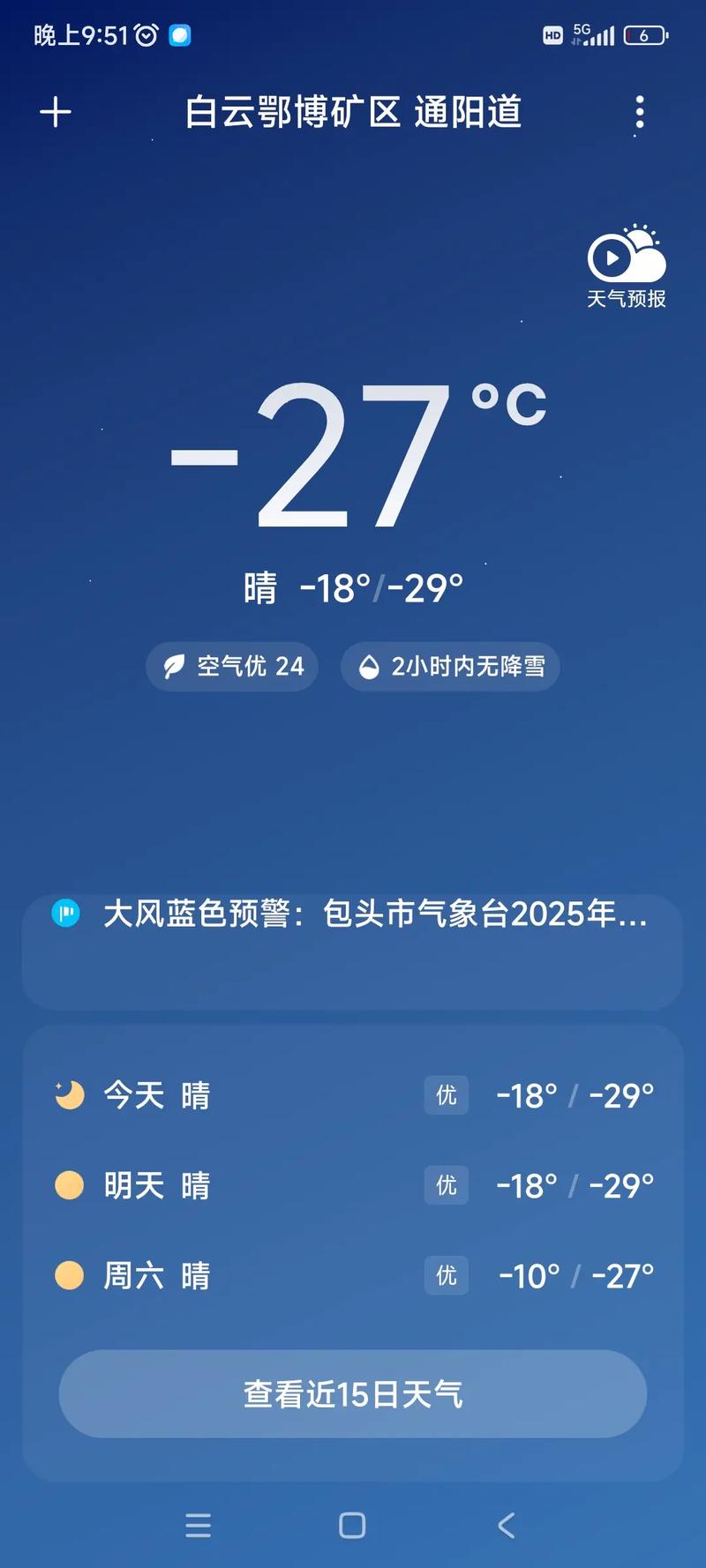This screenshot has width=706, height=1568.
Task: Tap the add city plus icon
Action: pyautogui.click(x=56, y=113)
